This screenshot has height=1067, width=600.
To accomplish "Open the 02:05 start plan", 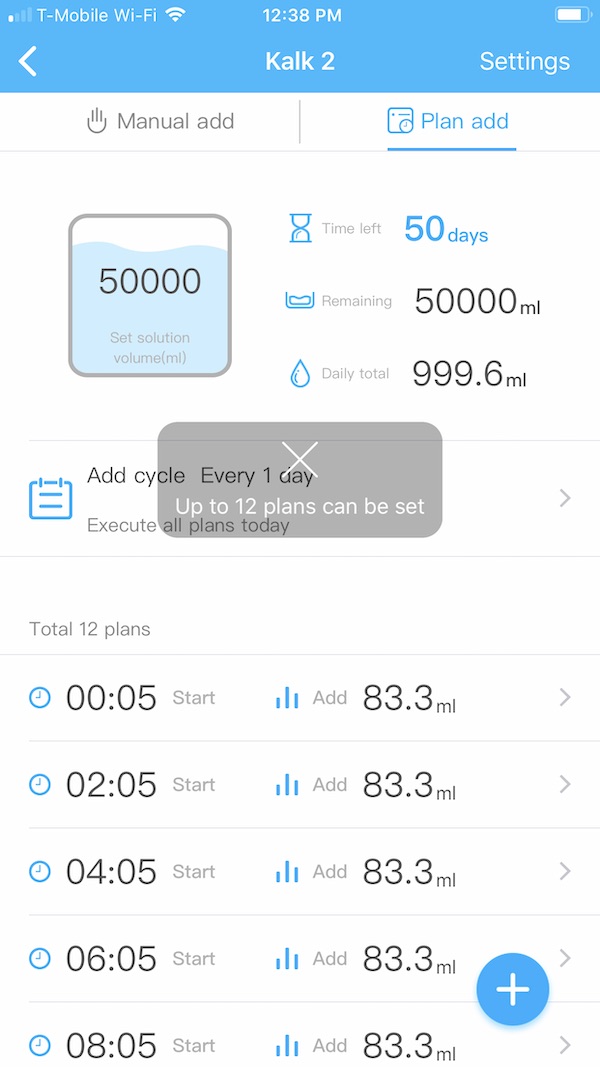I will tap(300, 785).
